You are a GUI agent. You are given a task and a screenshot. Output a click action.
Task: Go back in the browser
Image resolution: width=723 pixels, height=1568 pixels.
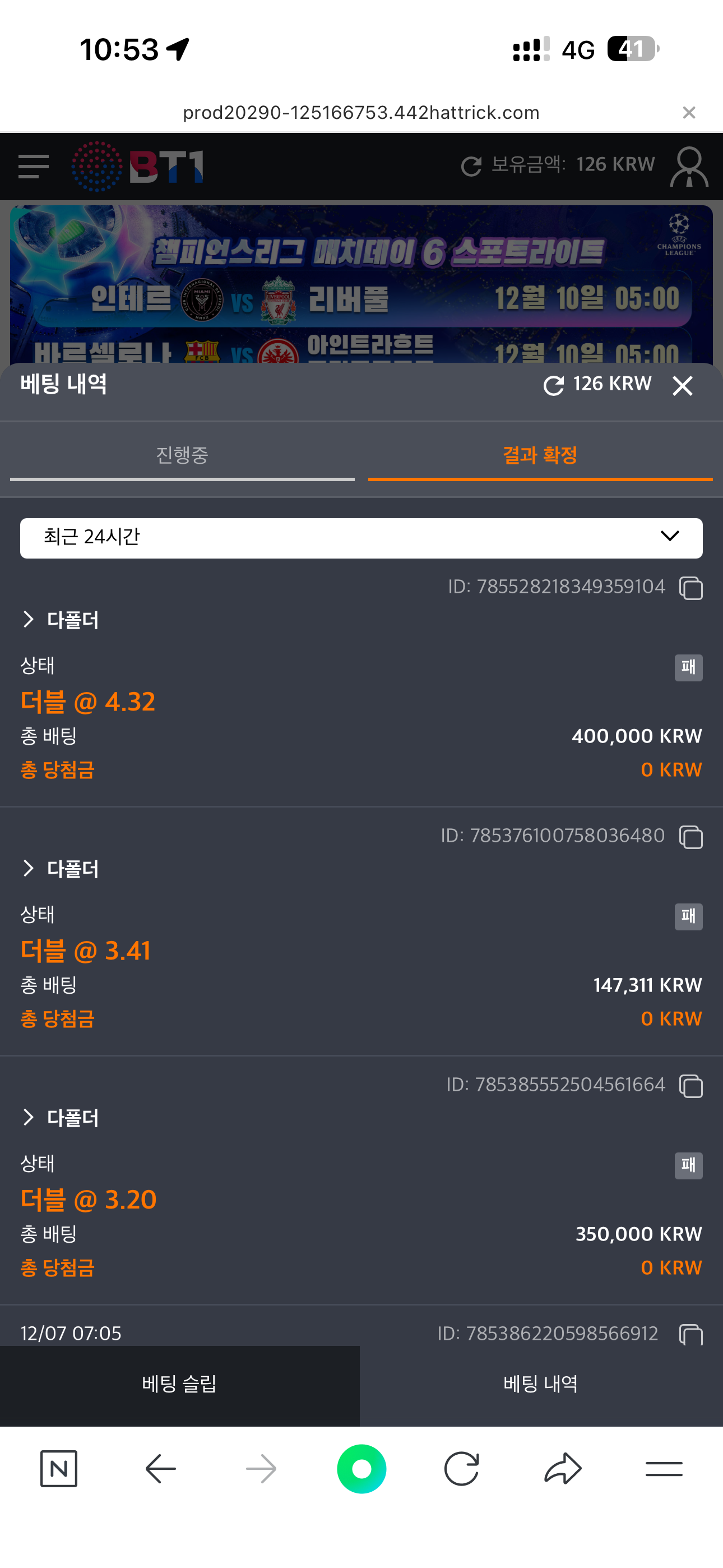click(x=161, y=1469)
